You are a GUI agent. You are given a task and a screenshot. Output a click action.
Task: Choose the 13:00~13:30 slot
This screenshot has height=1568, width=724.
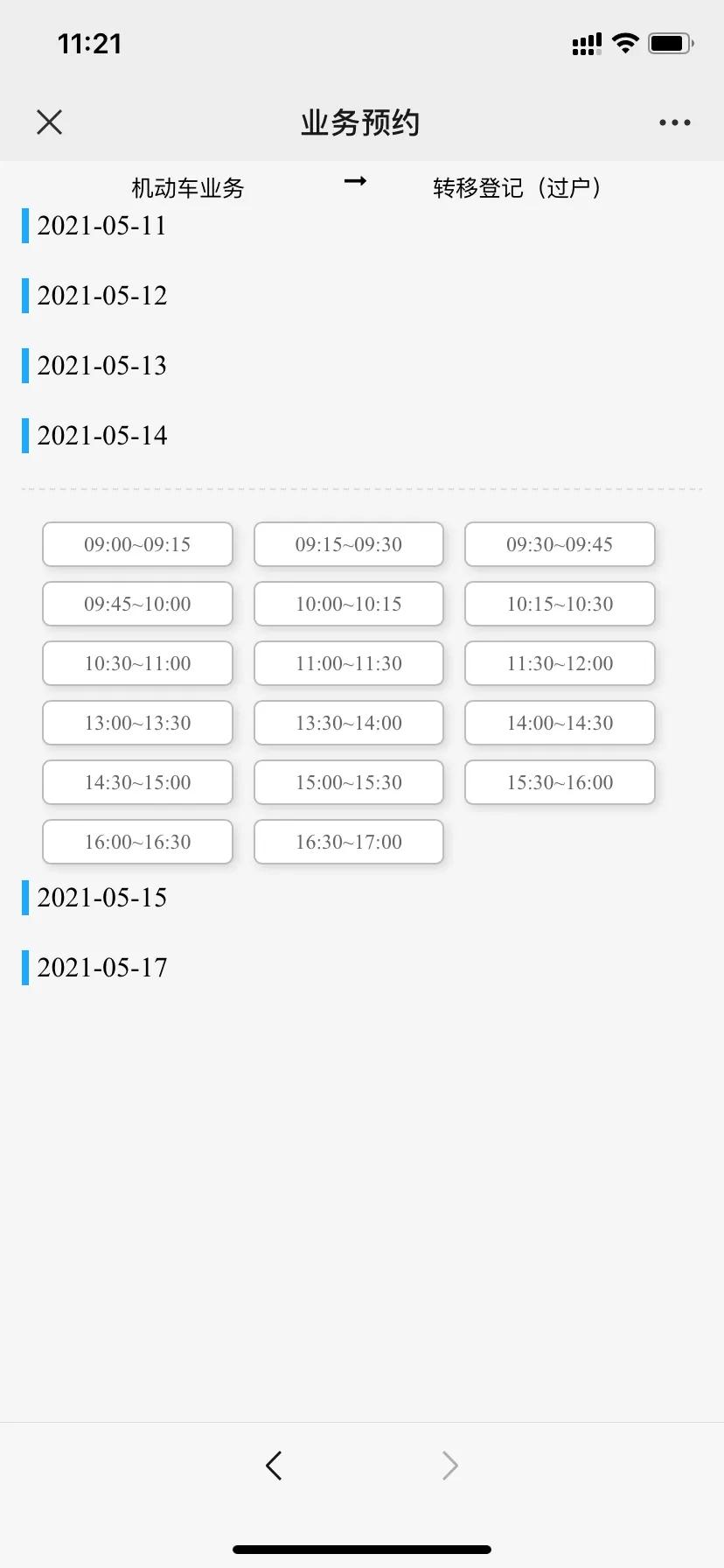click(137, 723)
